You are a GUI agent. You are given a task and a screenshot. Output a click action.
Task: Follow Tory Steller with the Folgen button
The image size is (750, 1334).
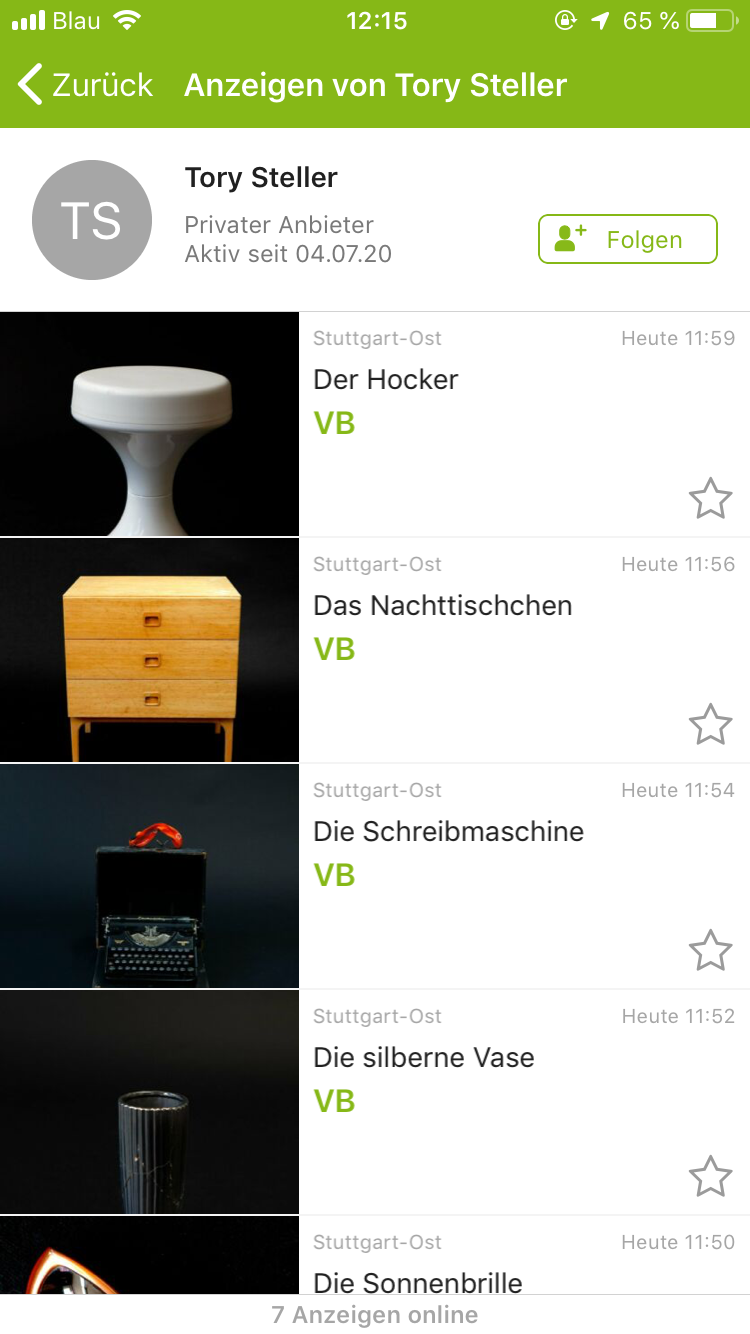[x=627, y=240]
